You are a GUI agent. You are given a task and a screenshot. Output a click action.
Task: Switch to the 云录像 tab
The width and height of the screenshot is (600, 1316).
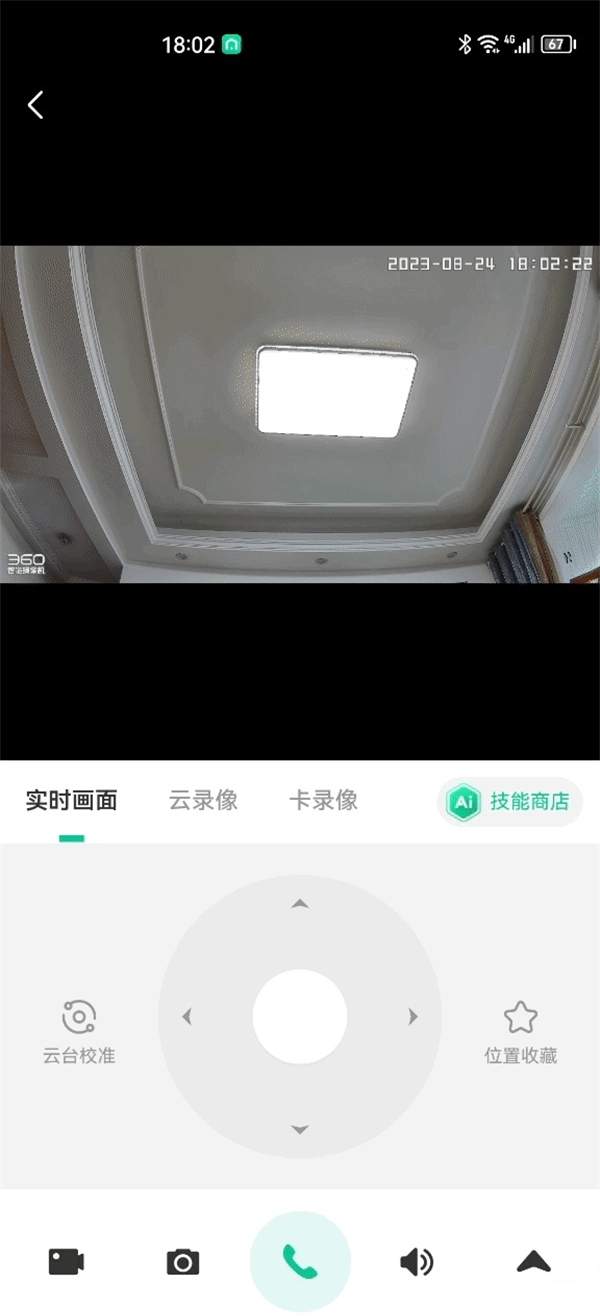pos(203,800)
